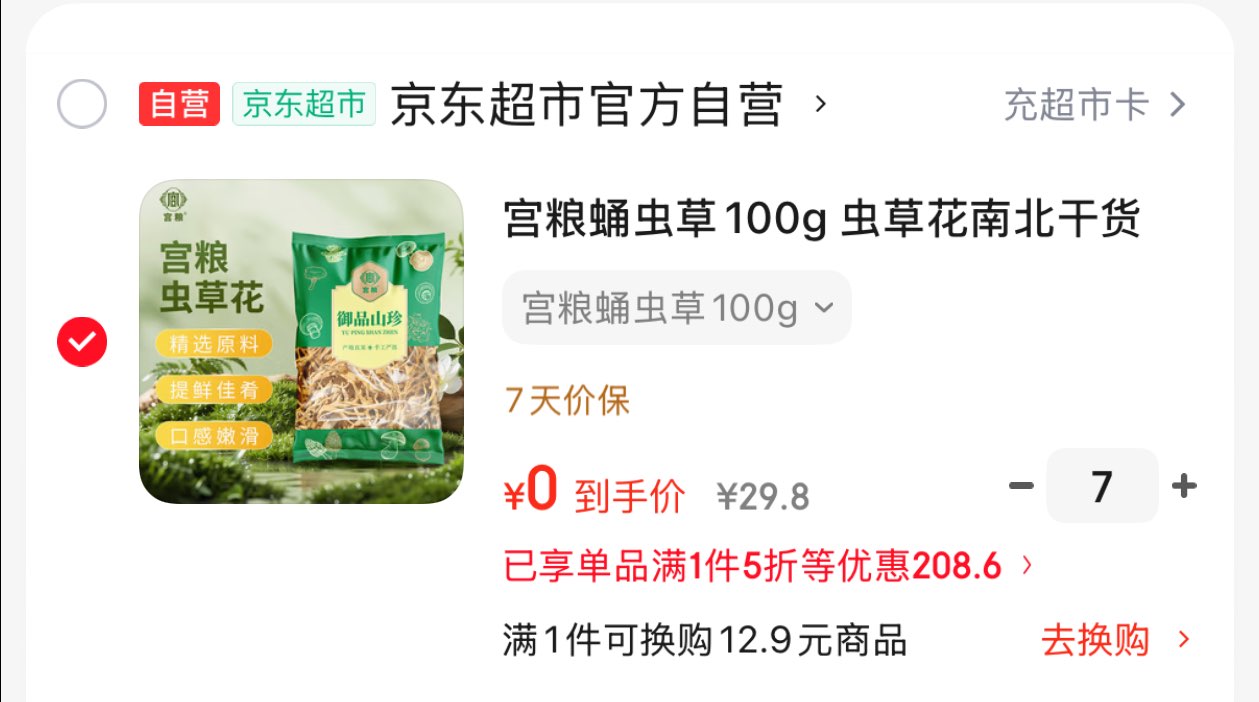The height and width of the screenshot is (702, 1259).
Task: Go to 去换购 add-on offers
Action: coord(1115,640)
